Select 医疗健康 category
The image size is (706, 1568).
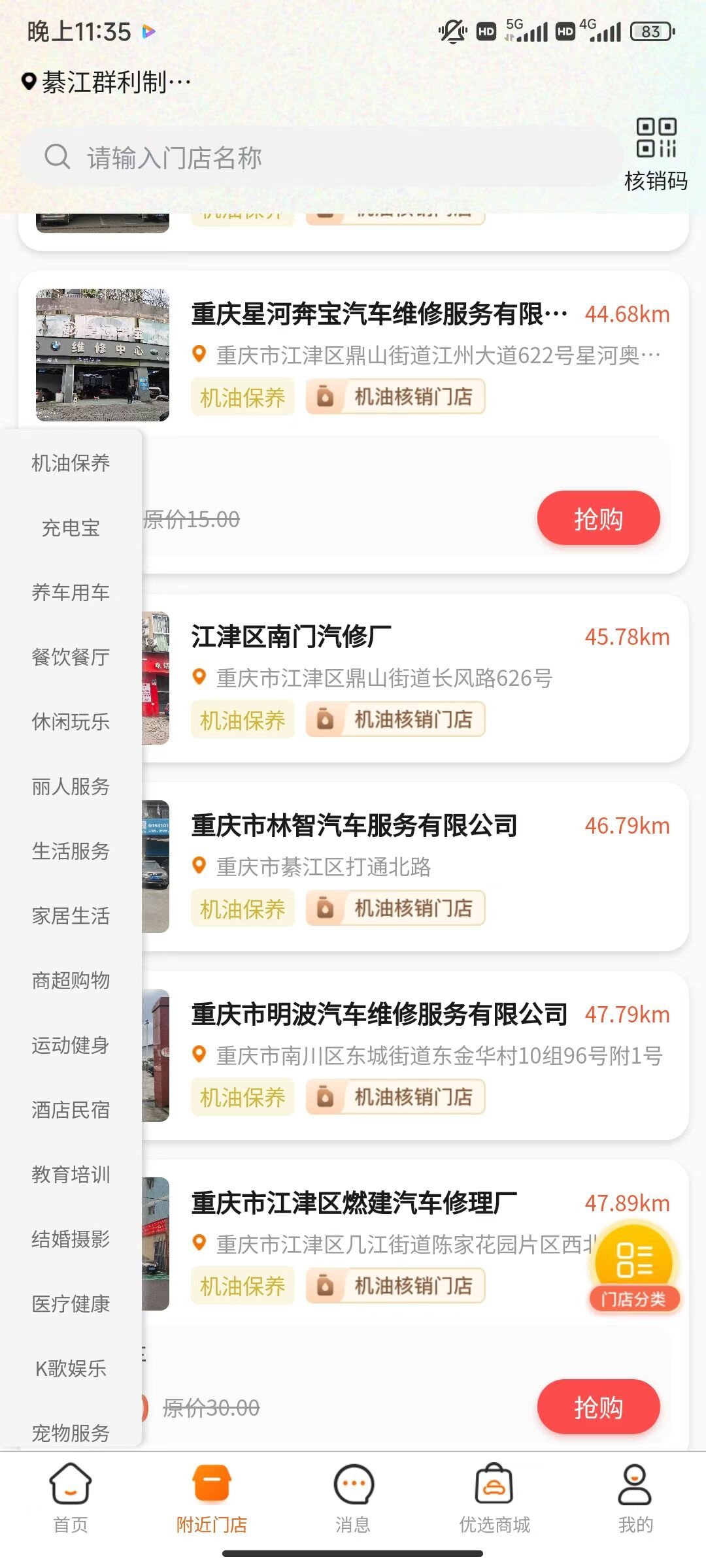coord(71,1304)
